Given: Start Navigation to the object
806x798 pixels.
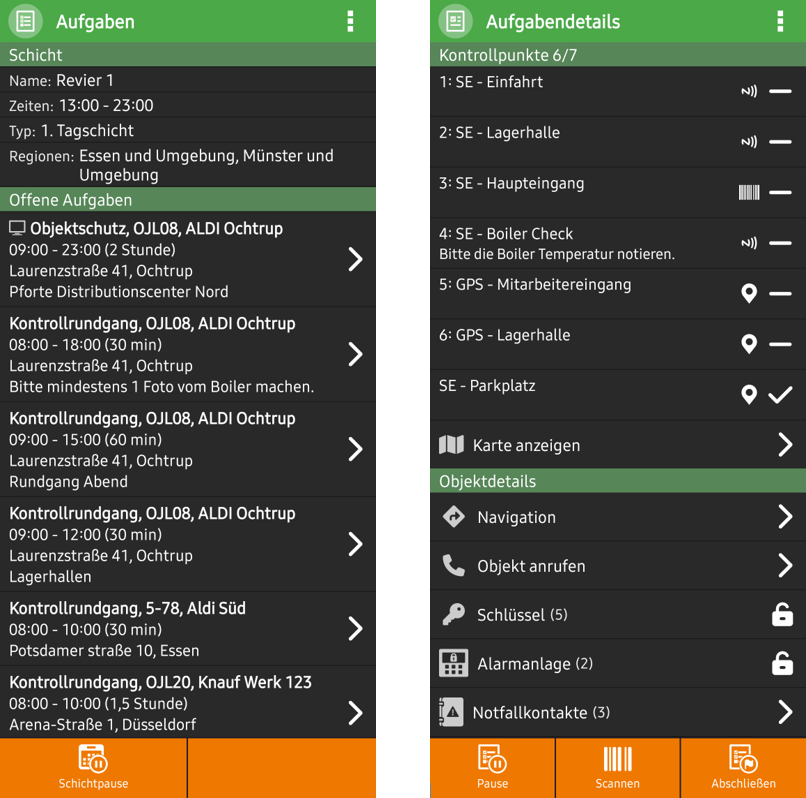Looking at the screenshot, I should [617, 517].
